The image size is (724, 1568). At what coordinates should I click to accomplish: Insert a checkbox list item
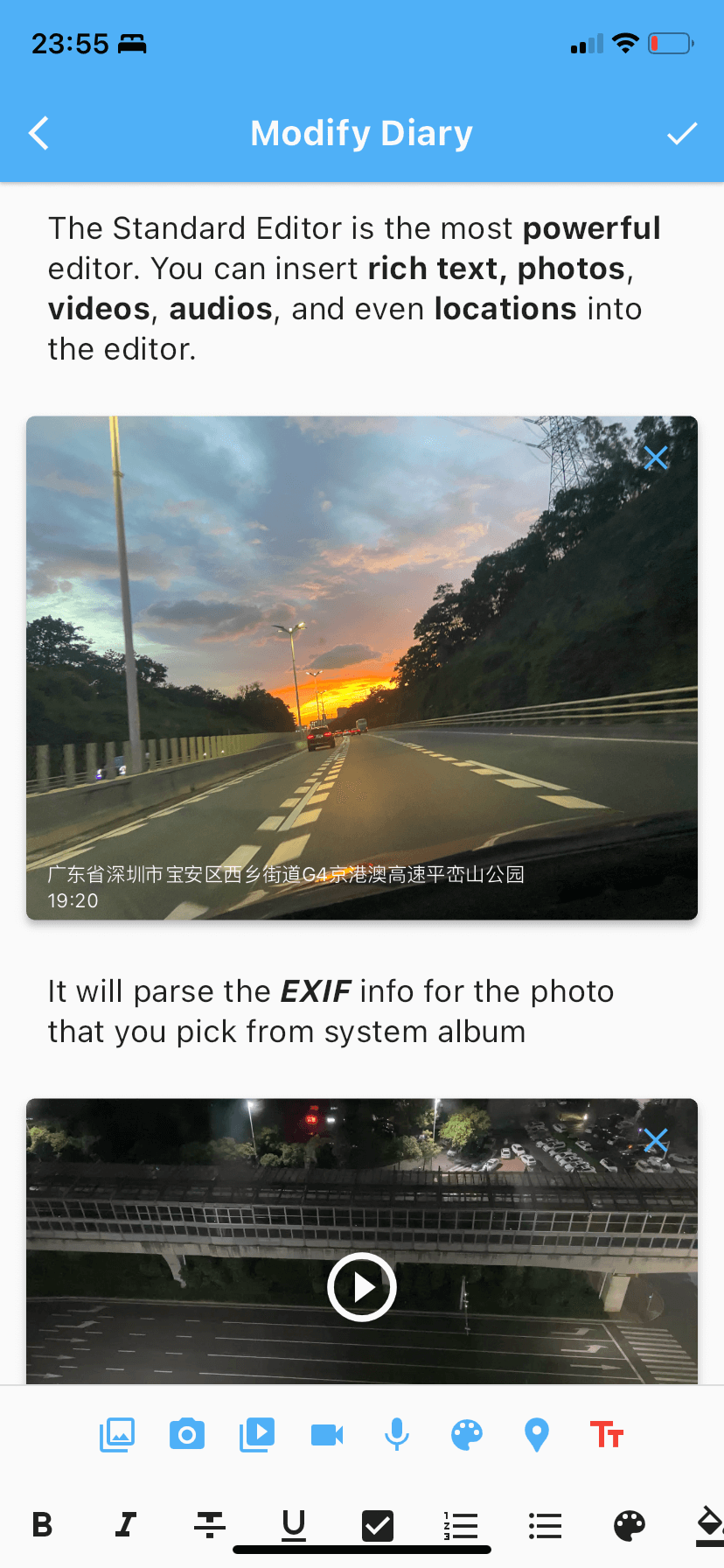click(378, 1525)
